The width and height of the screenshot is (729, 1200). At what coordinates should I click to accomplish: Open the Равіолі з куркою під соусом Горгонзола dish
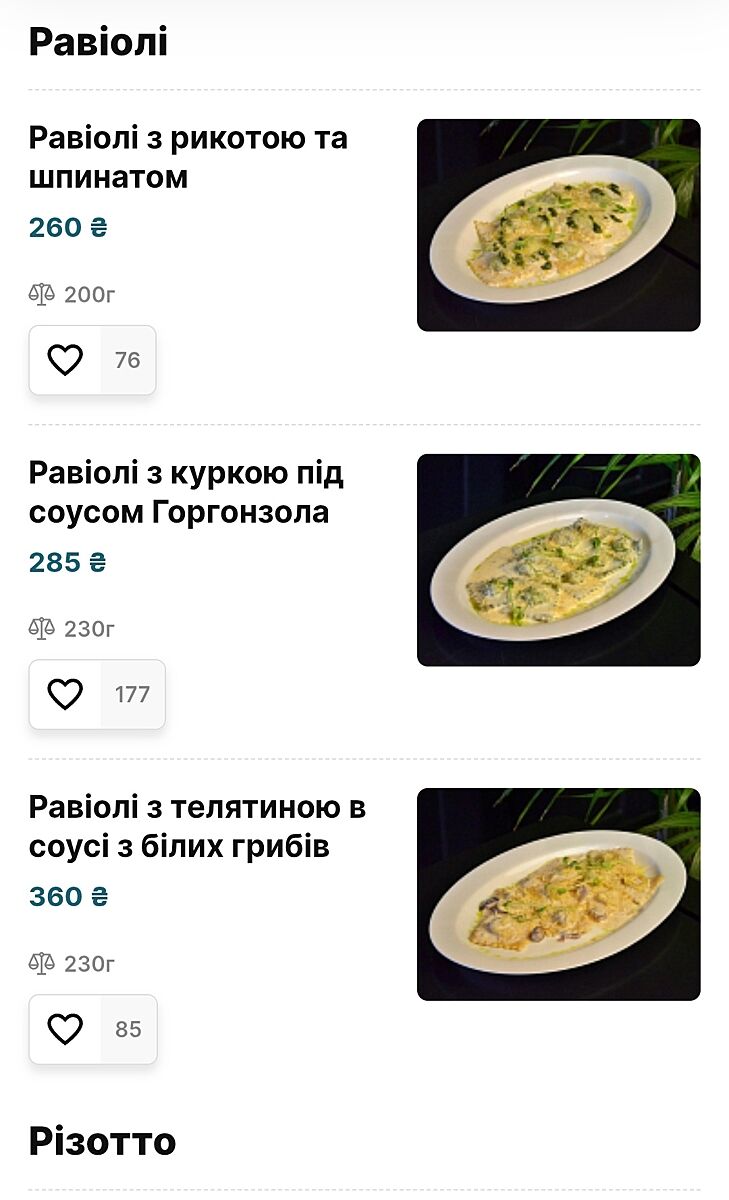186,492
